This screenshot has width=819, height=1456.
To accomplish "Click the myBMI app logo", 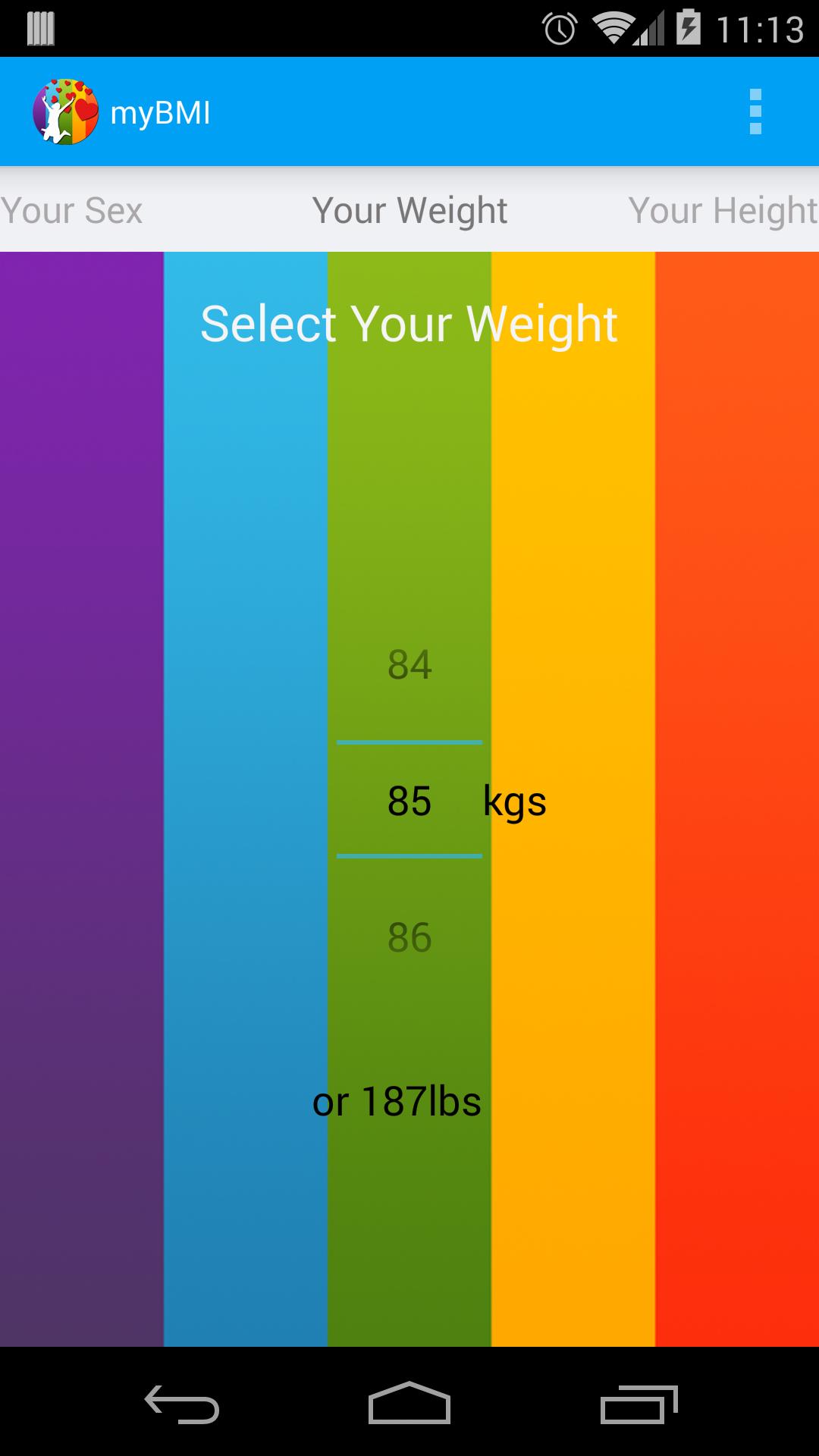I will [64, 111].
